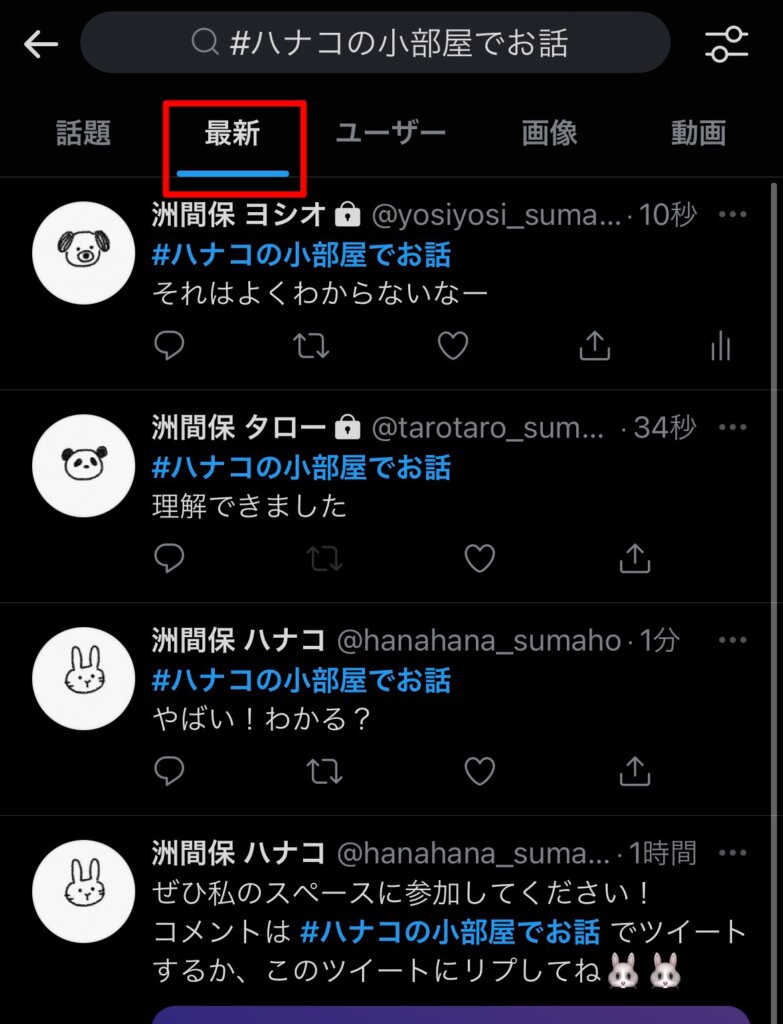Open search filter settings icon

726,44
